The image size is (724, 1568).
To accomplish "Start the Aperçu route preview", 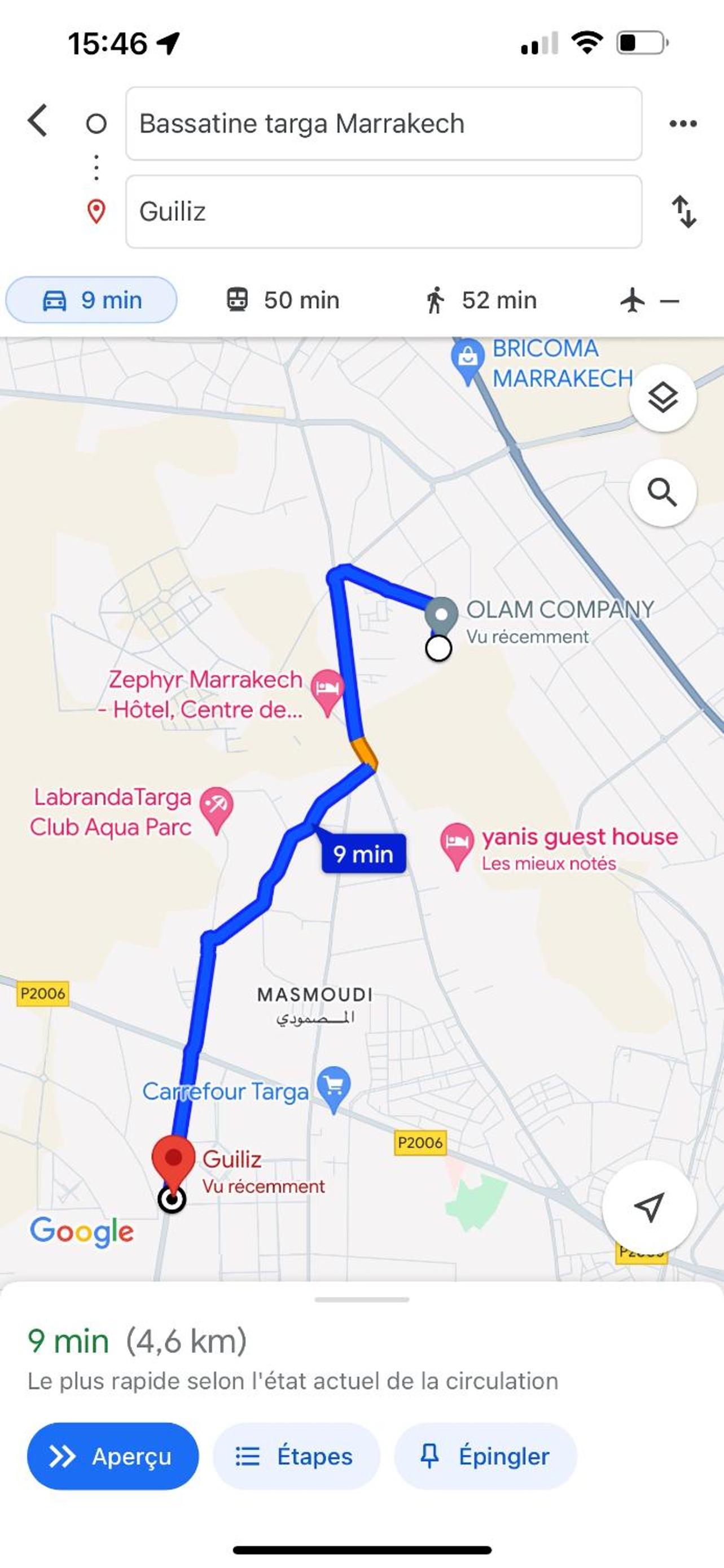I will 112,1456.
